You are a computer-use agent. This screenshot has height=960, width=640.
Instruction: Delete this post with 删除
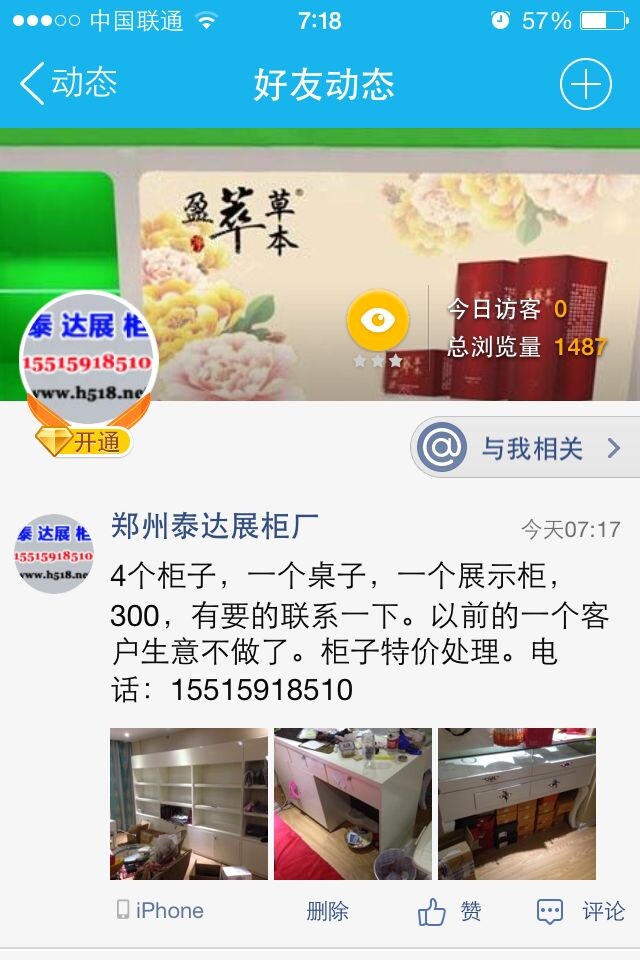pos(327,911)
